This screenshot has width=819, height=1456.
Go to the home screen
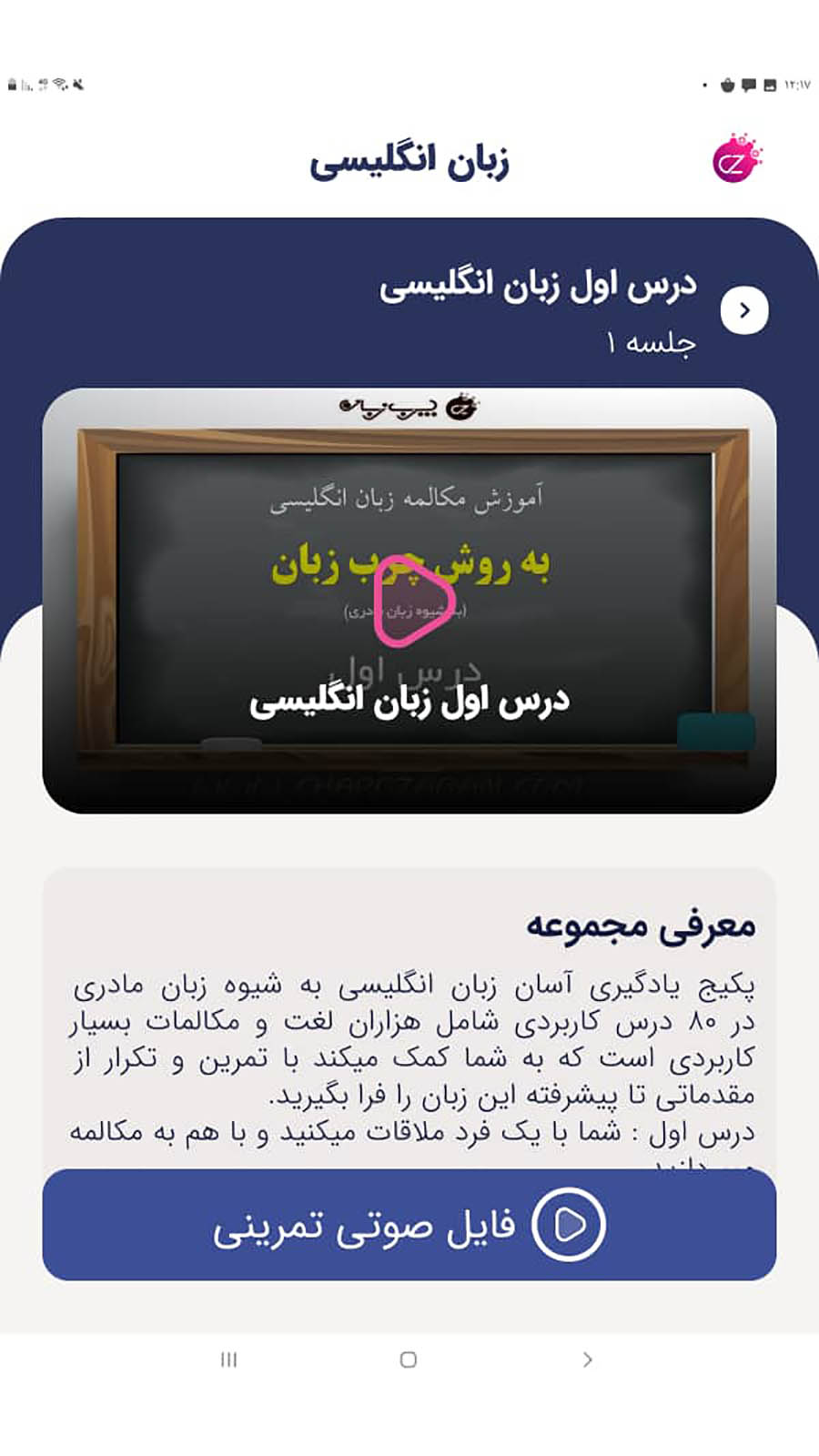coord(409,1360)
